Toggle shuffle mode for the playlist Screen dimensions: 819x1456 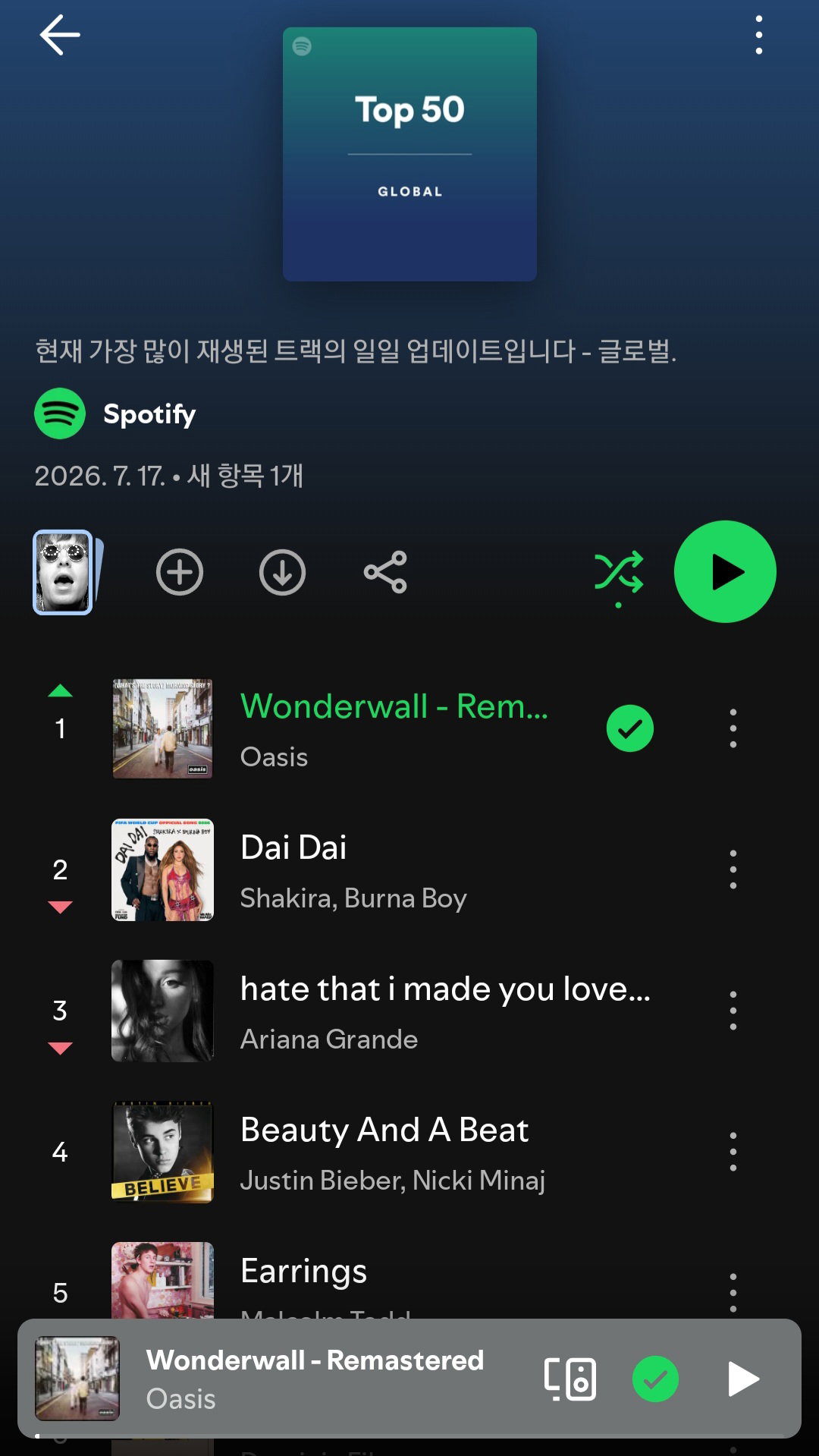click(x=619, y=577)
